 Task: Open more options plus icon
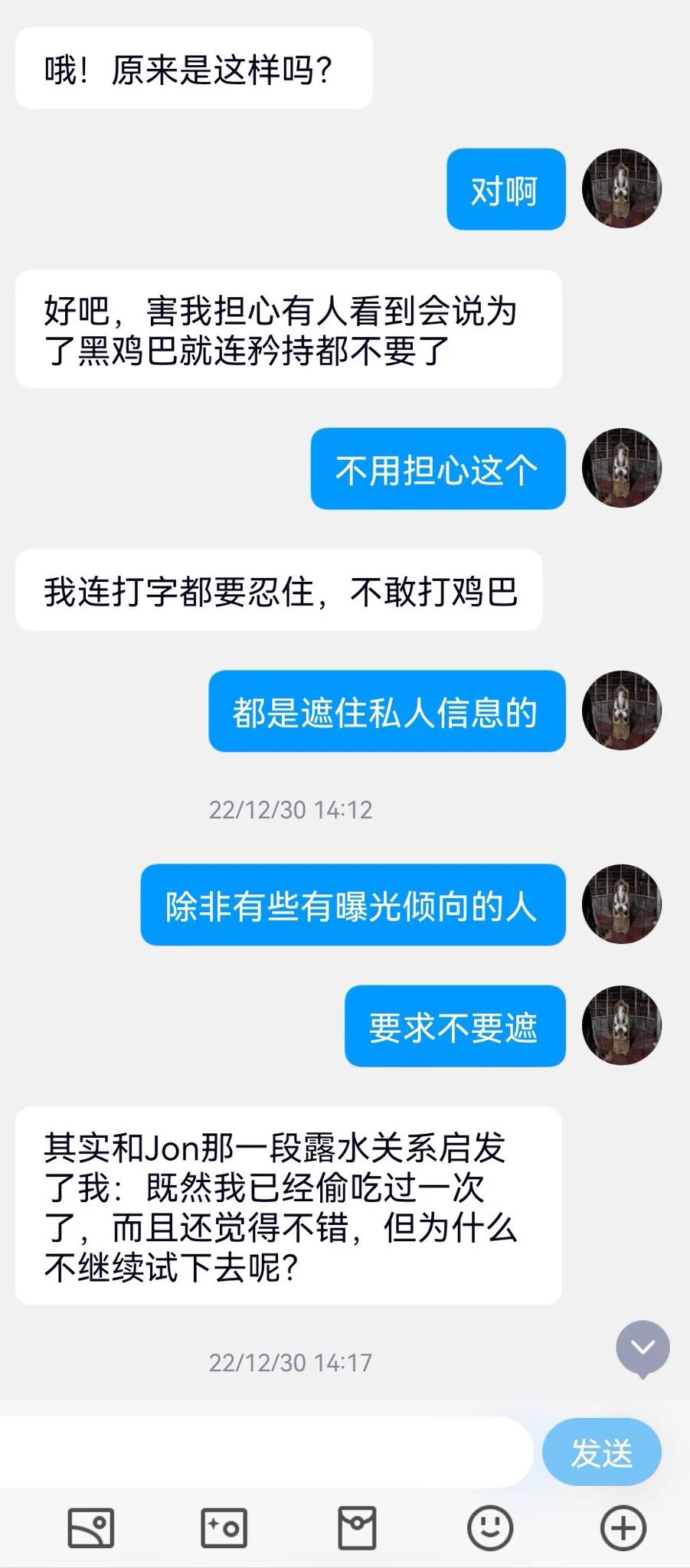(x=623, y=1528)
